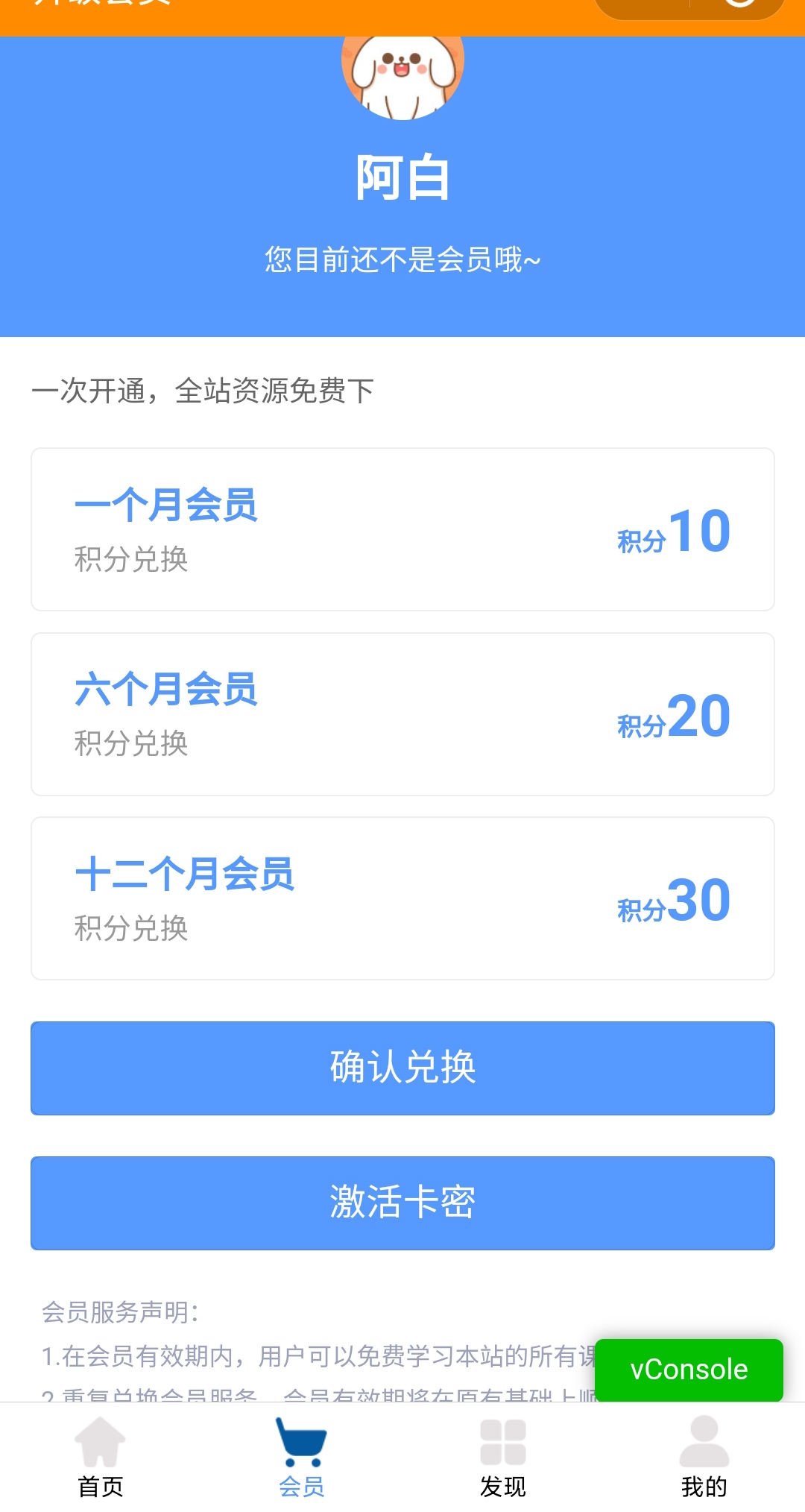Pick the 十二个月会员 membership option
805x1512 pixels.
pos(402,898)
